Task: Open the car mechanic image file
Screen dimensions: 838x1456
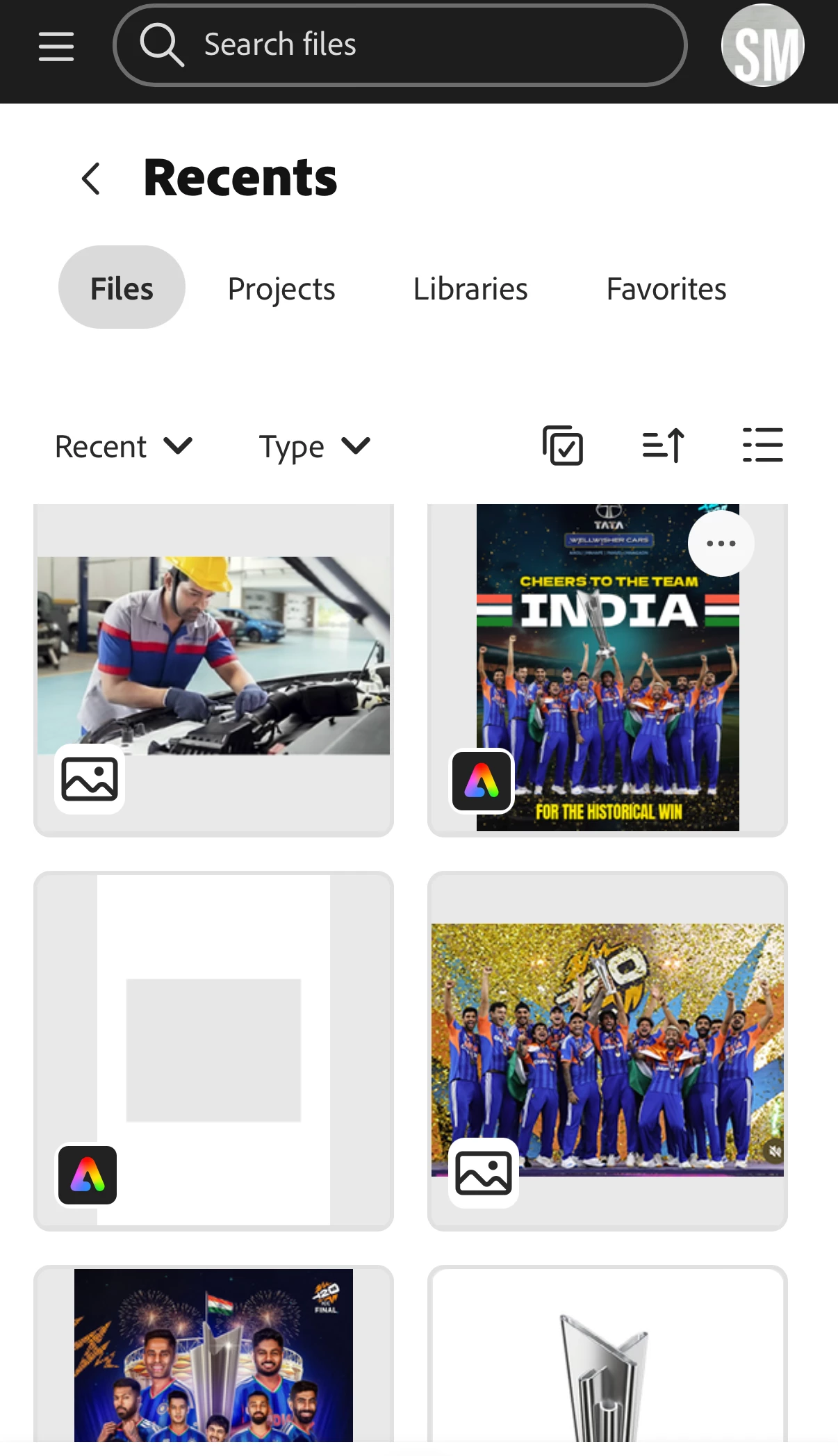Action: point(213,655)
